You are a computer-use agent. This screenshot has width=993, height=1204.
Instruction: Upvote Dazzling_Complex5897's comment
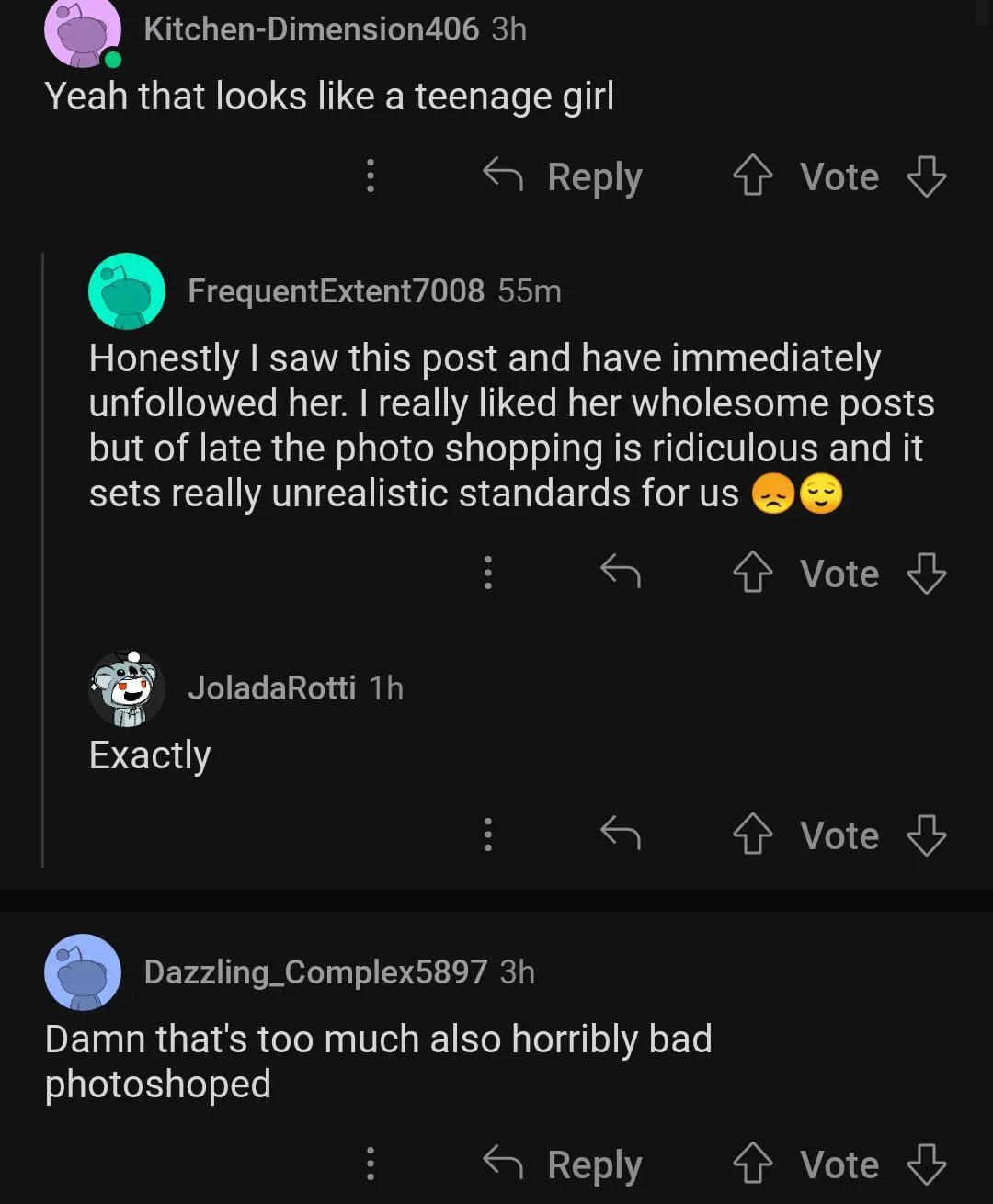point(752,1164)
